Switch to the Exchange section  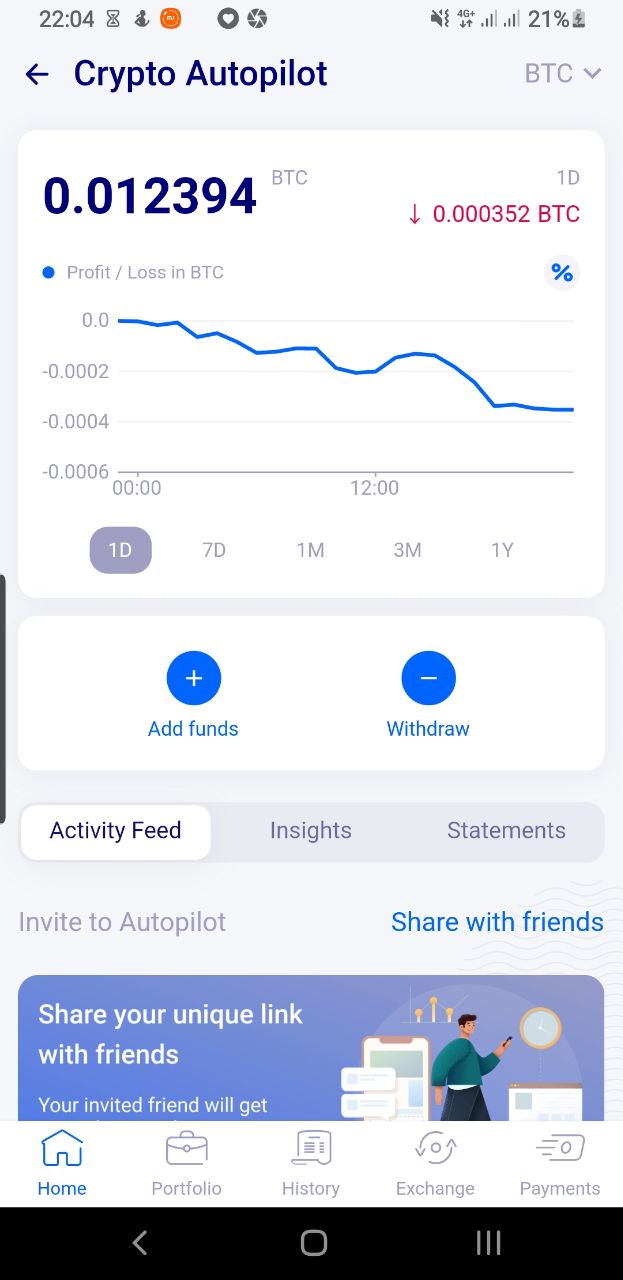pos(435,1163)
